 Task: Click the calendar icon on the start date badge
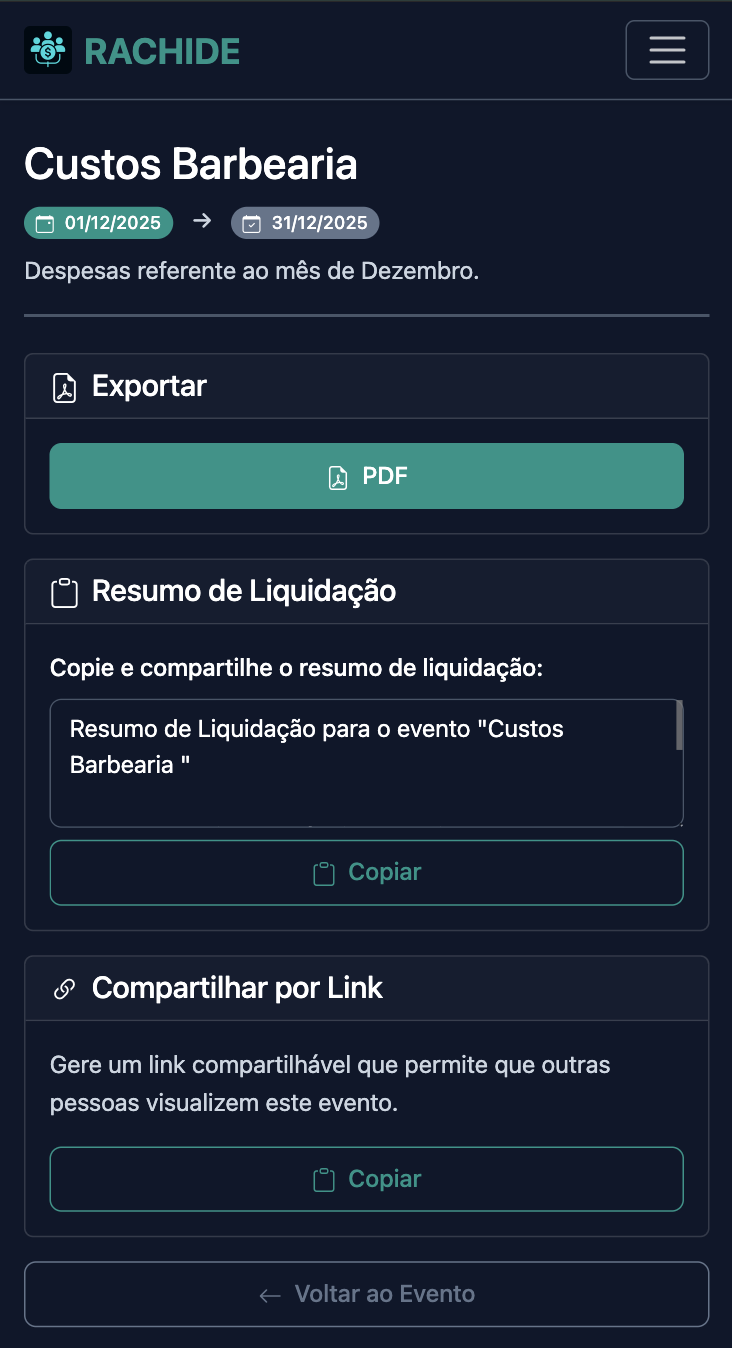(43, 222)
